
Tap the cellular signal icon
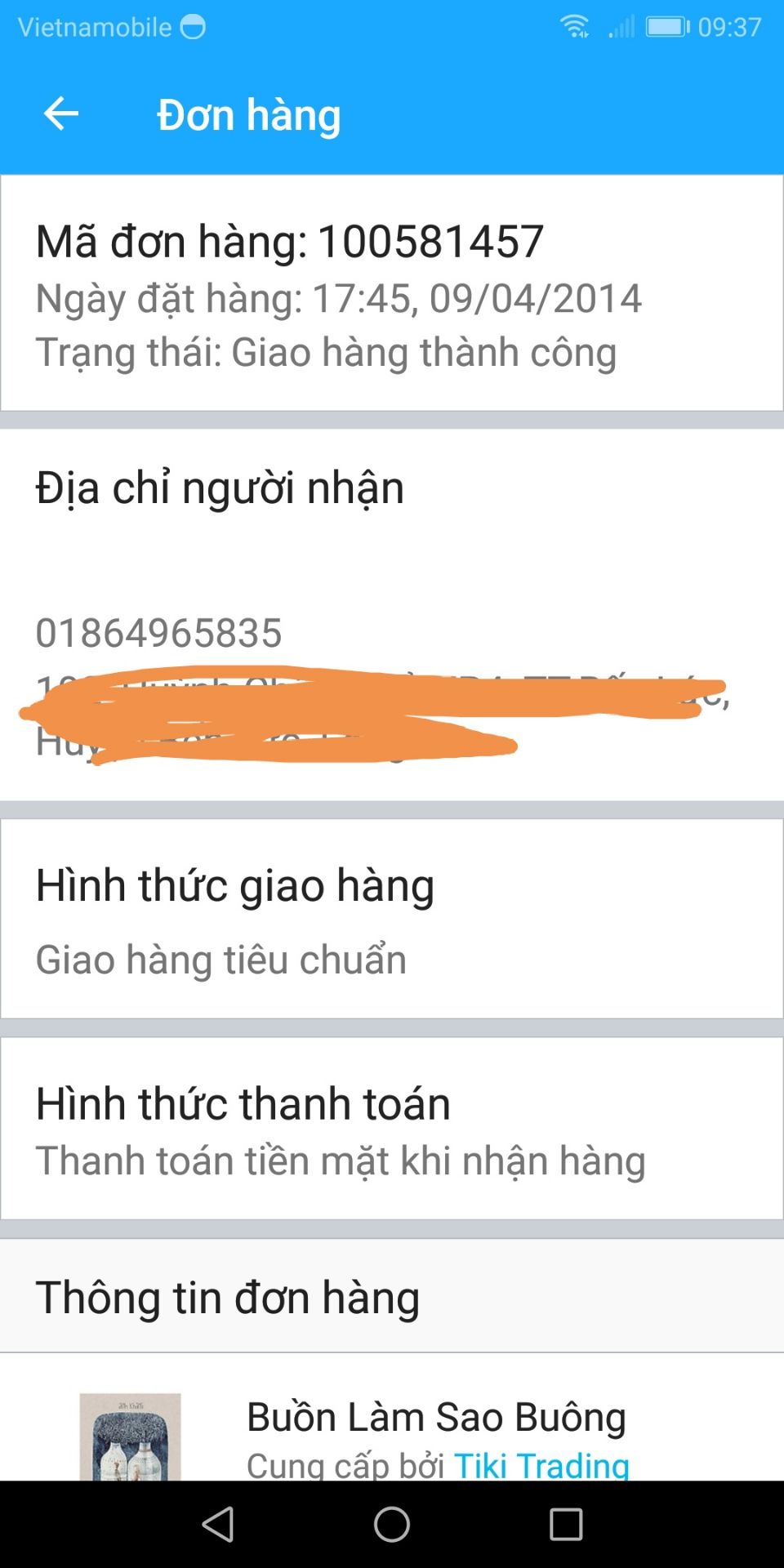pyautogui.click(x=619, y=27)
